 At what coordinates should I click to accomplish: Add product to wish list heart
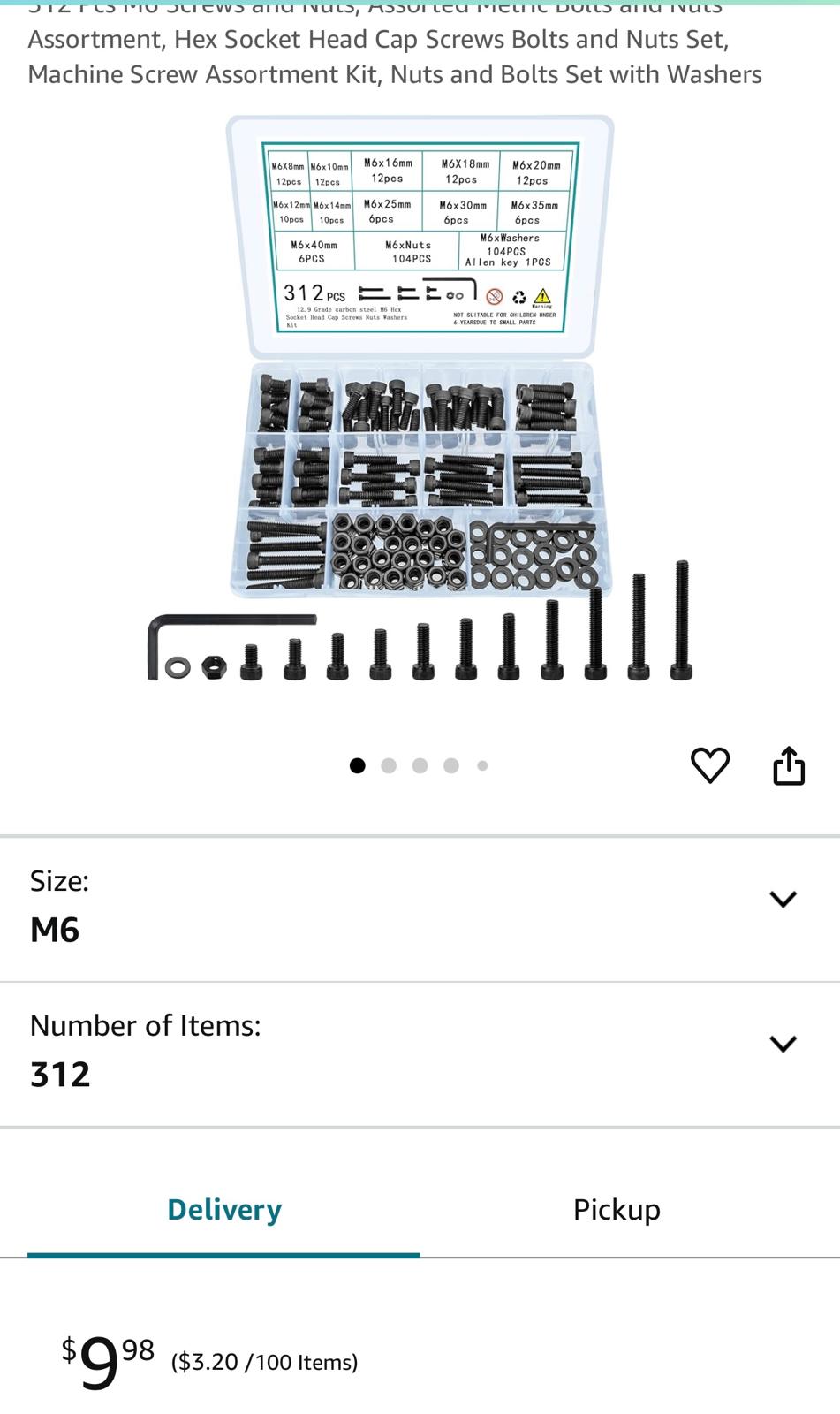709,765
